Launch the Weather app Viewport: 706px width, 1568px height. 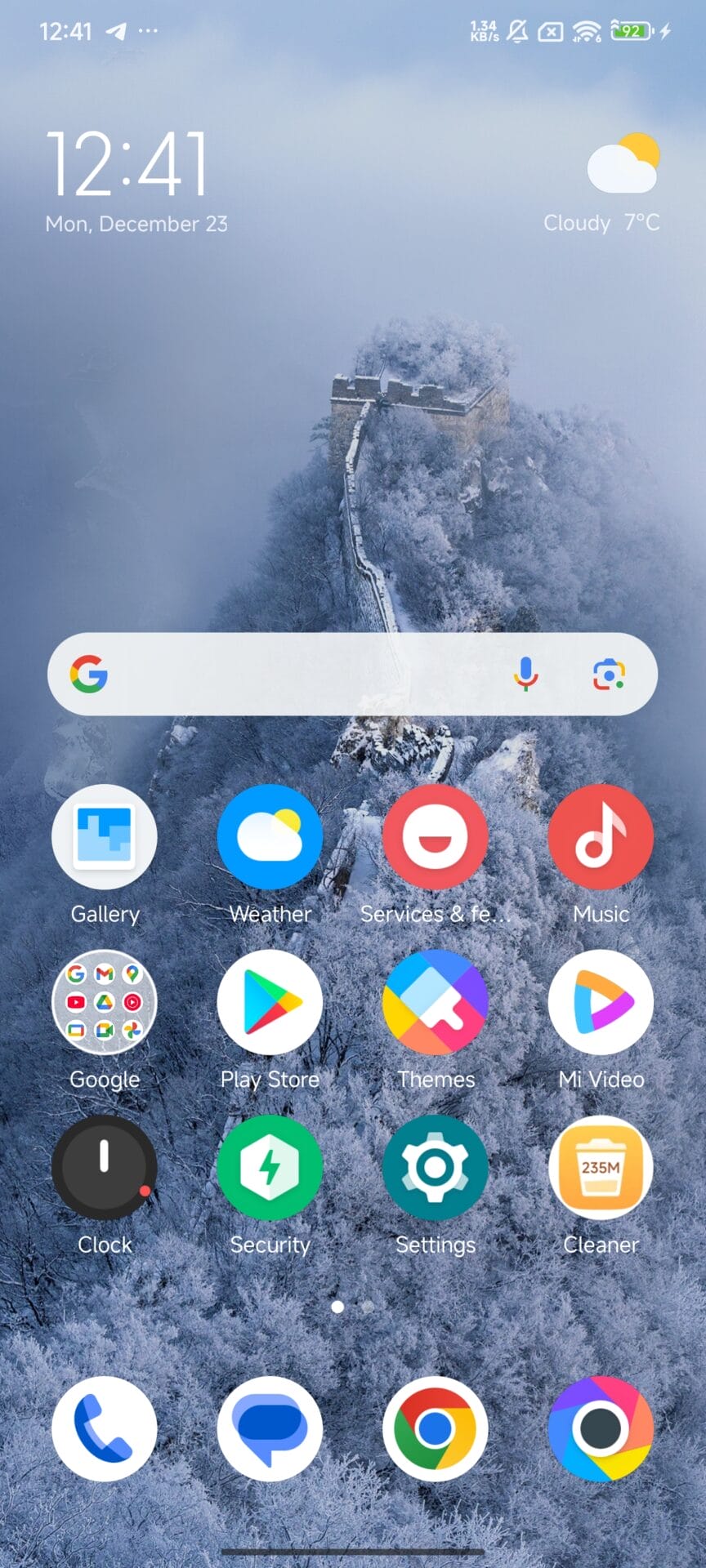(270, 837)
